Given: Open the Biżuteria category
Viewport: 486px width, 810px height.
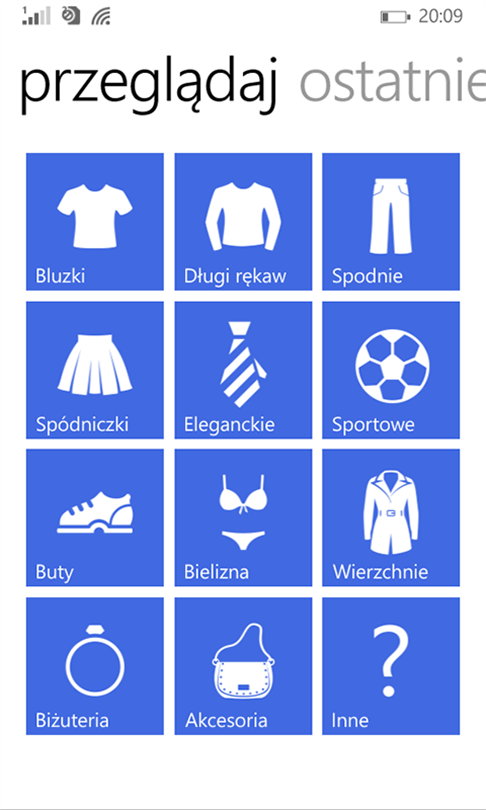Looking at the screenshot, I should [95, 666].
